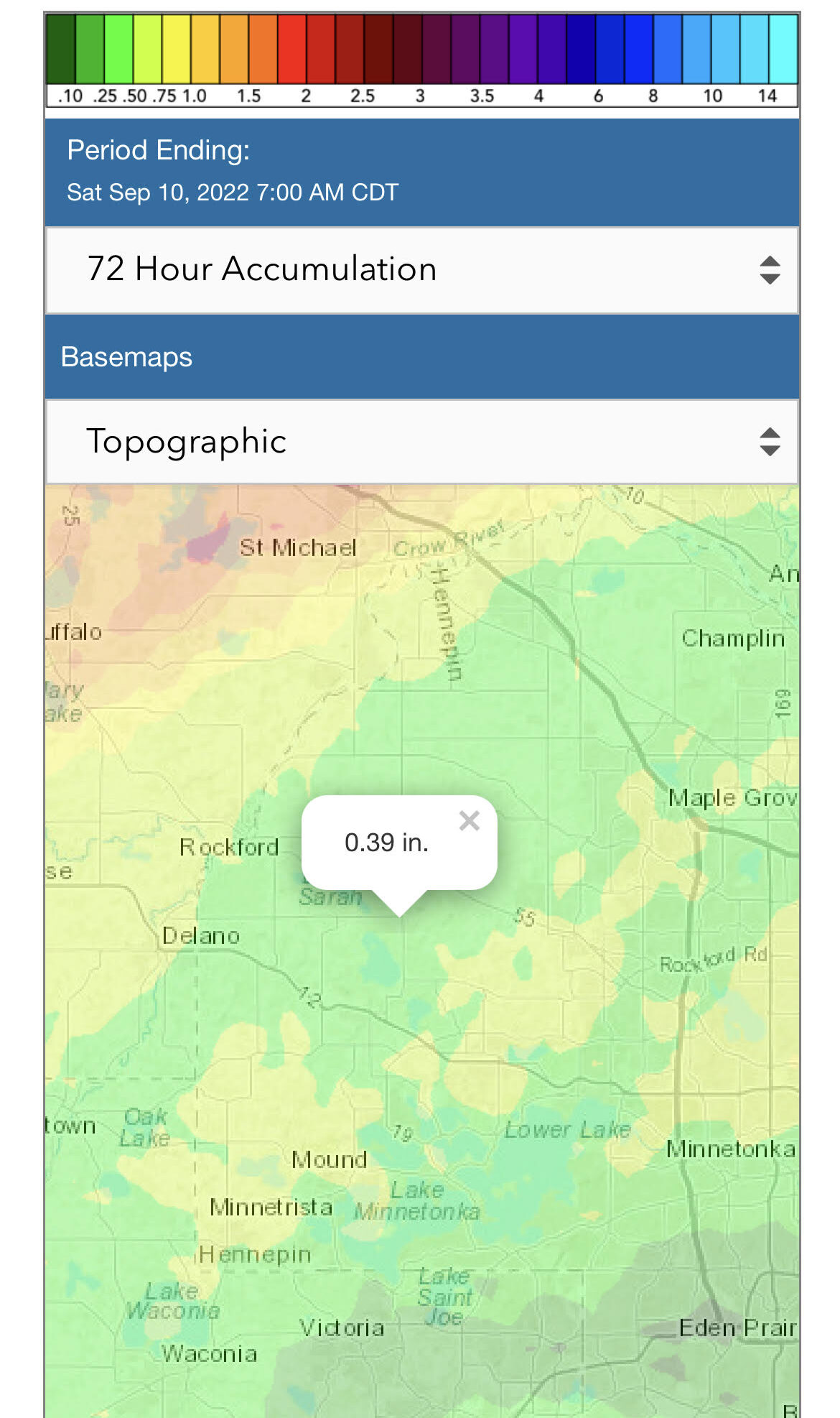Close the 0.39 in. popup
Viewport: 840px width, 1418px height.
point(470,820)
